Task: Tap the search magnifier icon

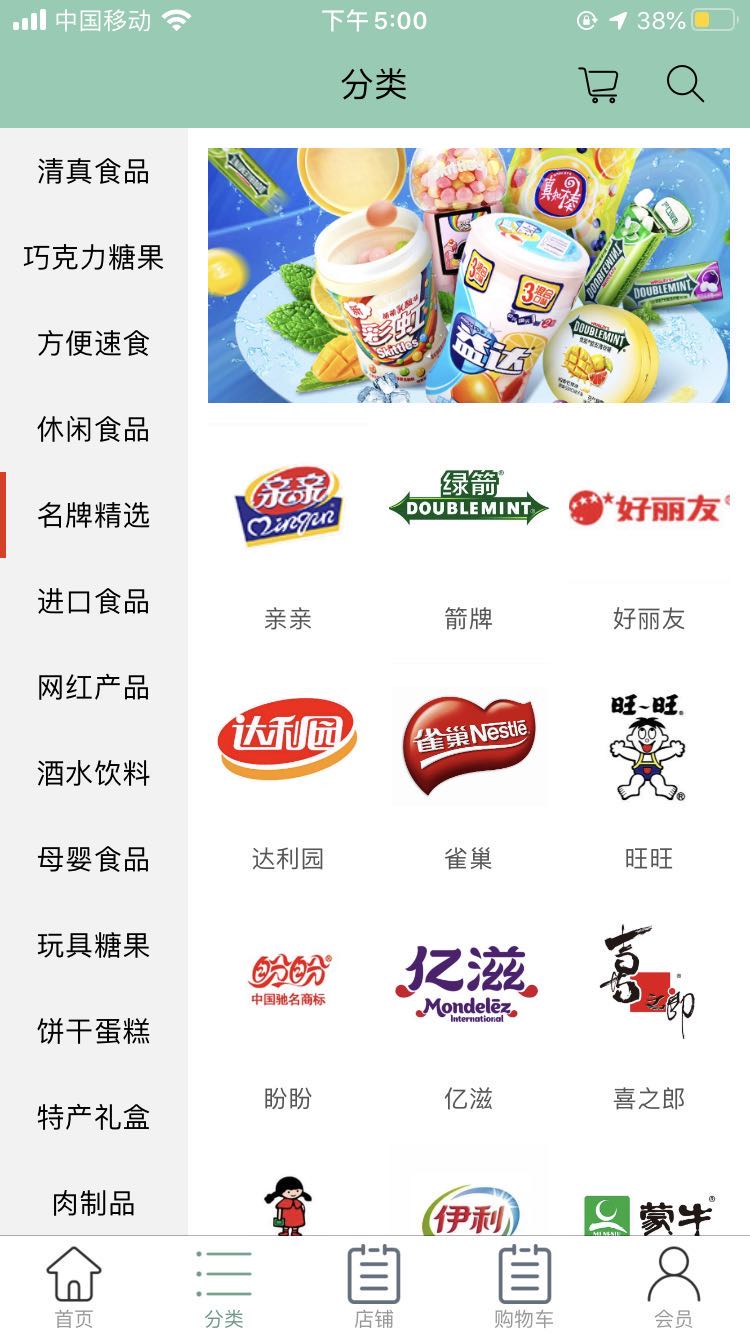Action: [684, 84]
